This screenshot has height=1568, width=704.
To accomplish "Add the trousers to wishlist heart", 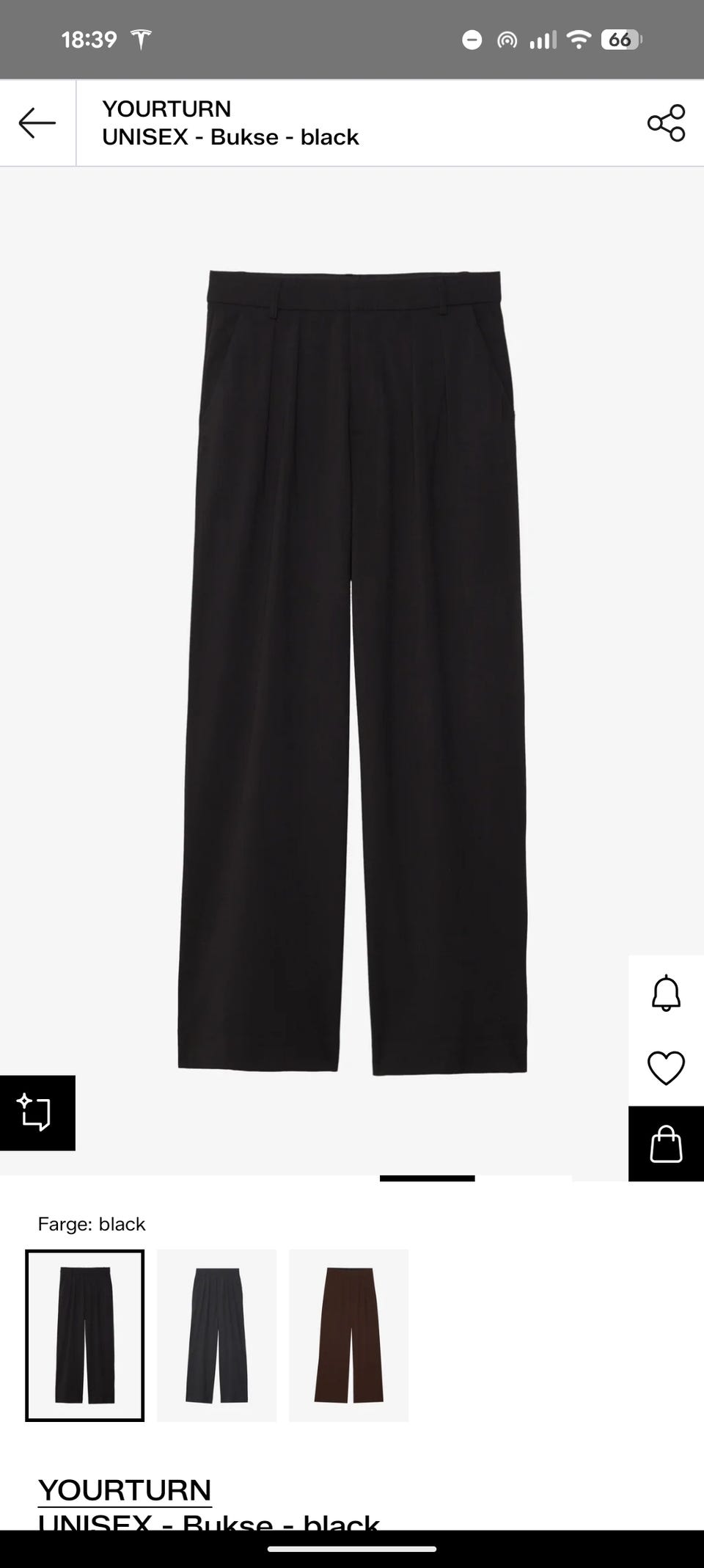I will click(666, 1068).
